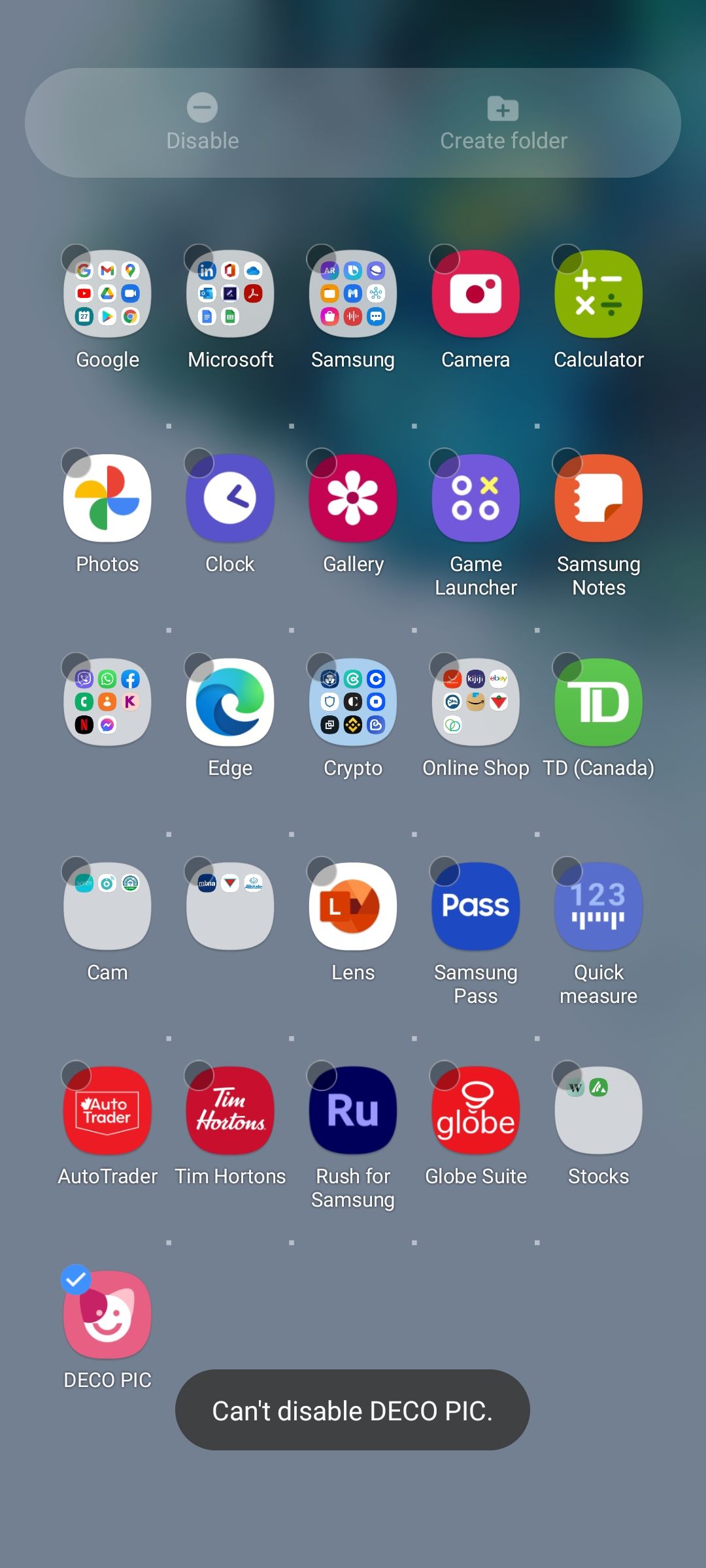The image size is (706, 1568).
Task: Open Microsoft Edge browser
Action: (x=229, y=702)
